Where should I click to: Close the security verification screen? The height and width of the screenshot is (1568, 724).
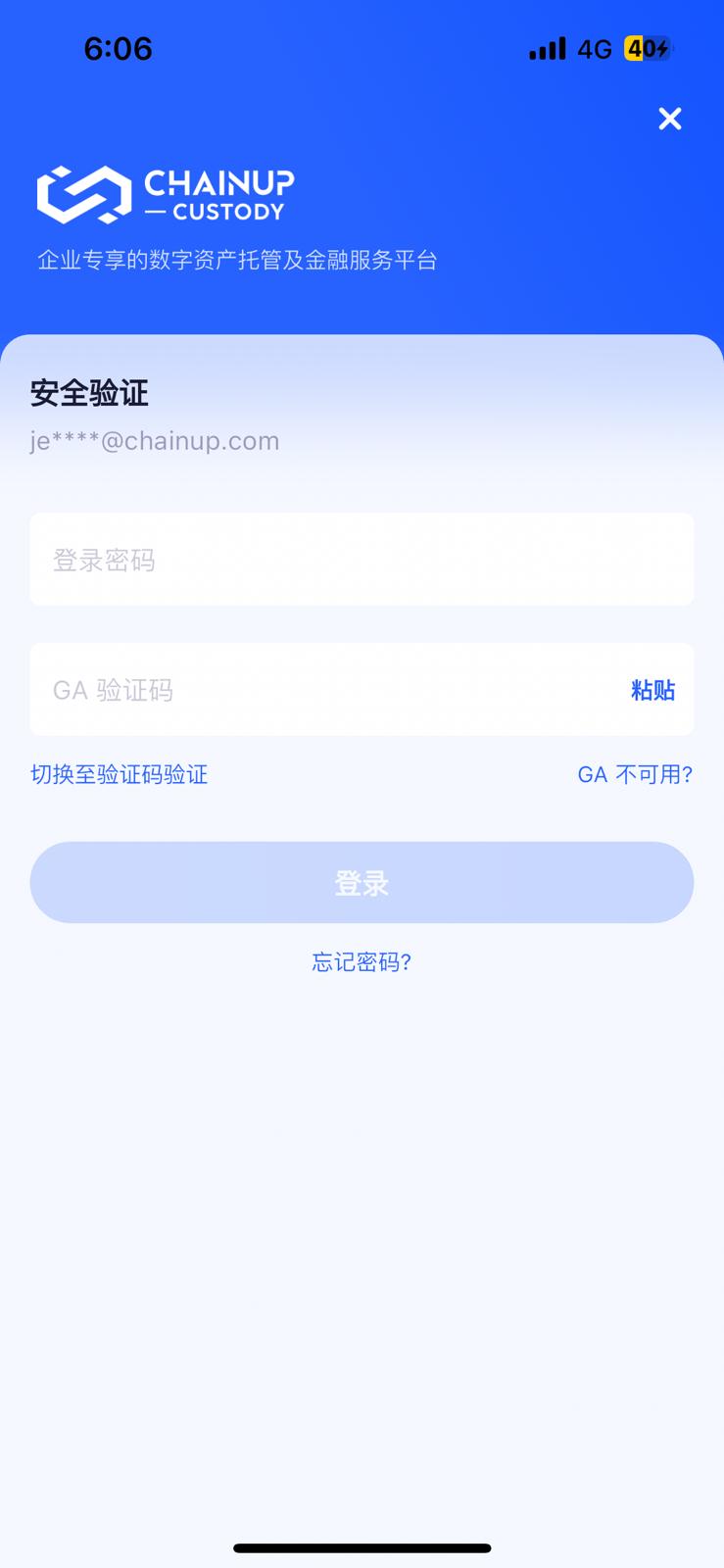[x=670, y=119]
